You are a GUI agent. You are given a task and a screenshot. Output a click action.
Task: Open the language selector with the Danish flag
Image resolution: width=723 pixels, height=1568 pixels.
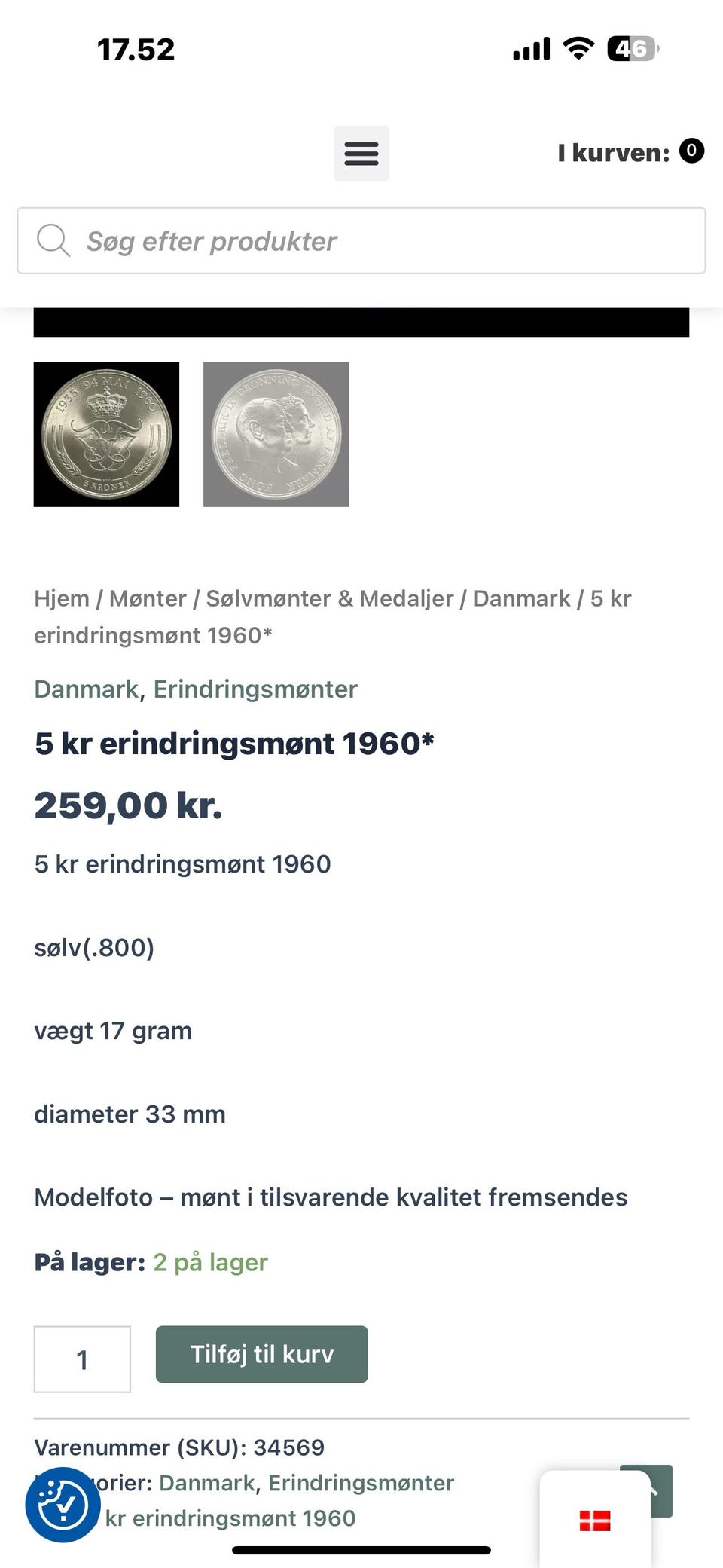tap(594, 1521)
